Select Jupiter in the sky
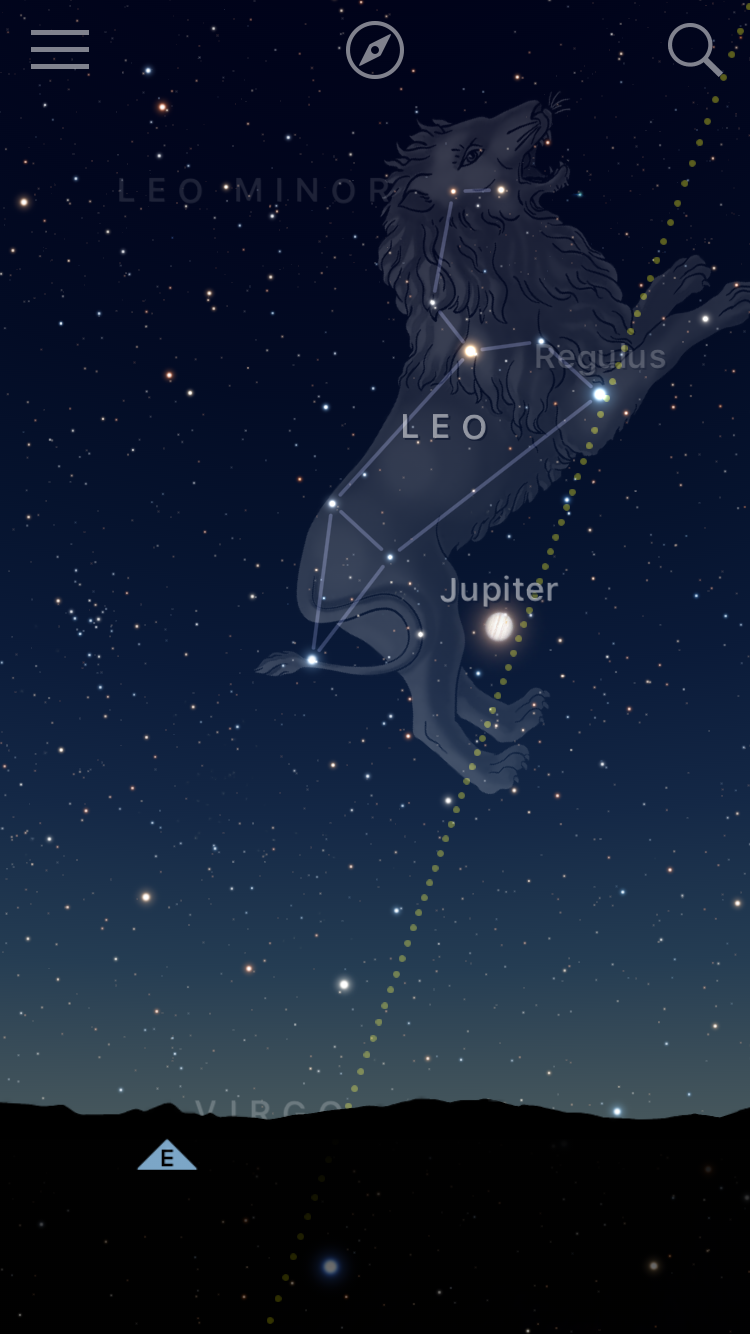Screen dimensions: 750x1334 click(x=499, y=626)
